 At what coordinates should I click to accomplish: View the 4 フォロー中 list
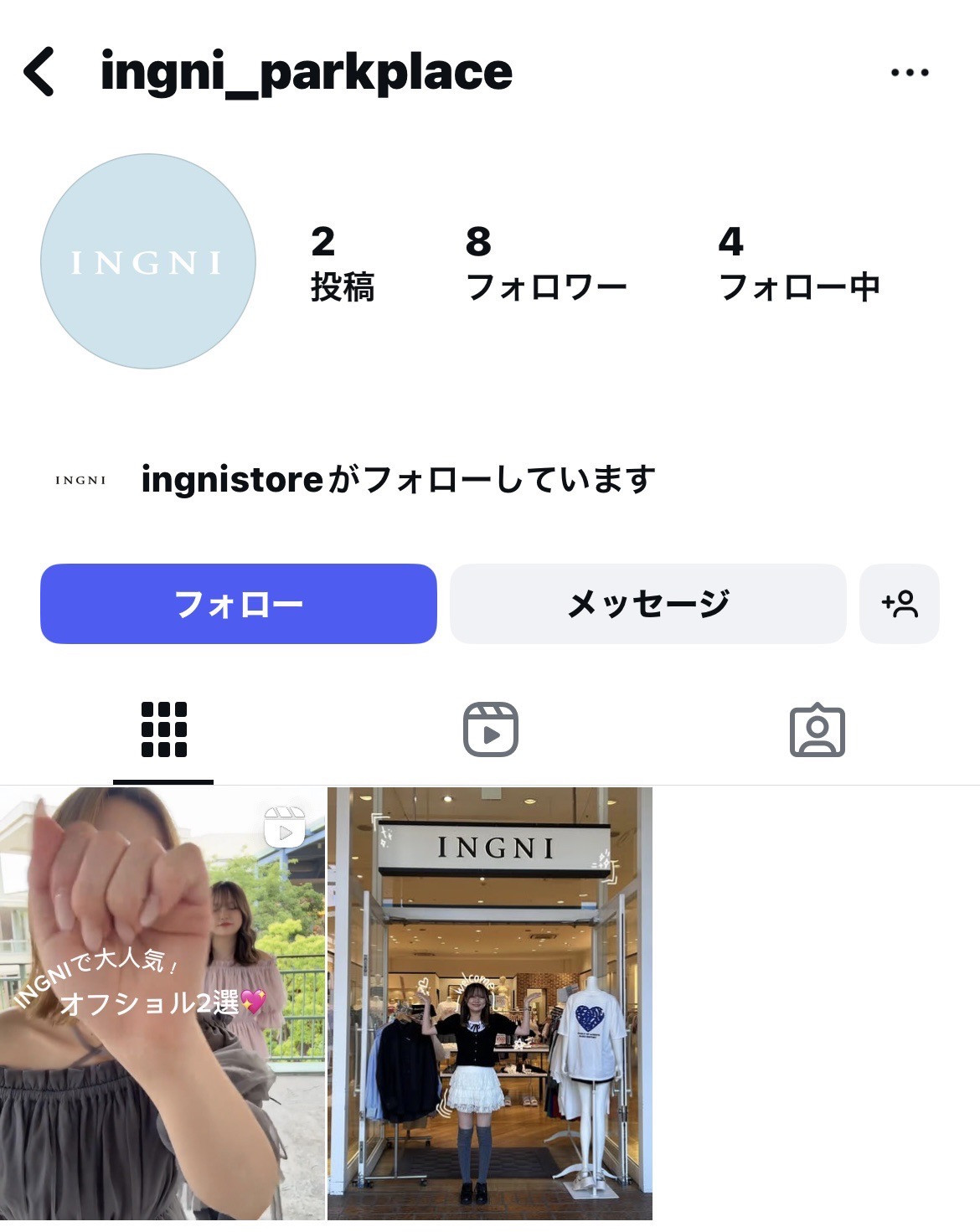click(798, 263)
